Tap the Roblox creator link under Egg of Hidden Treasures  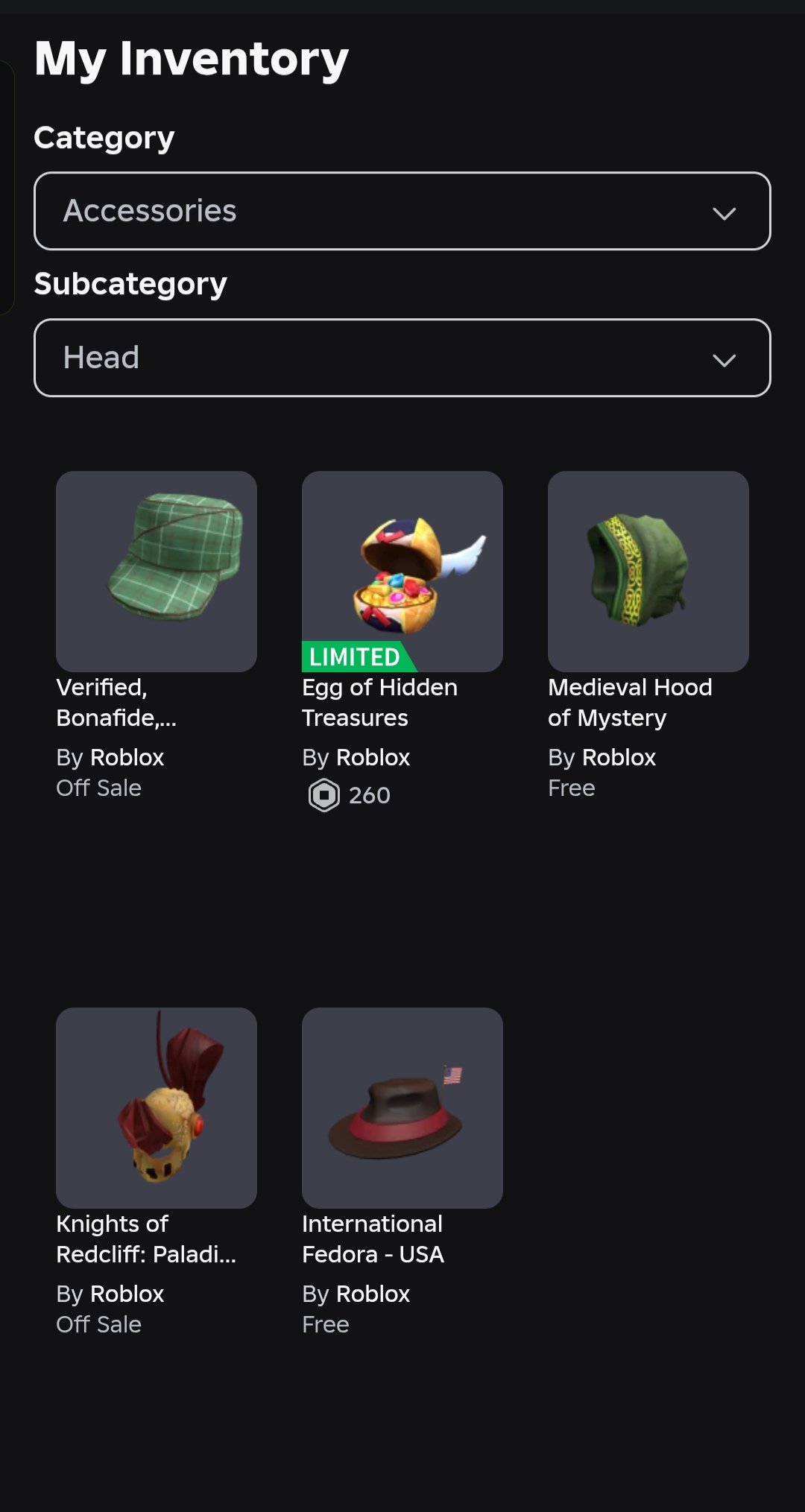373,757
